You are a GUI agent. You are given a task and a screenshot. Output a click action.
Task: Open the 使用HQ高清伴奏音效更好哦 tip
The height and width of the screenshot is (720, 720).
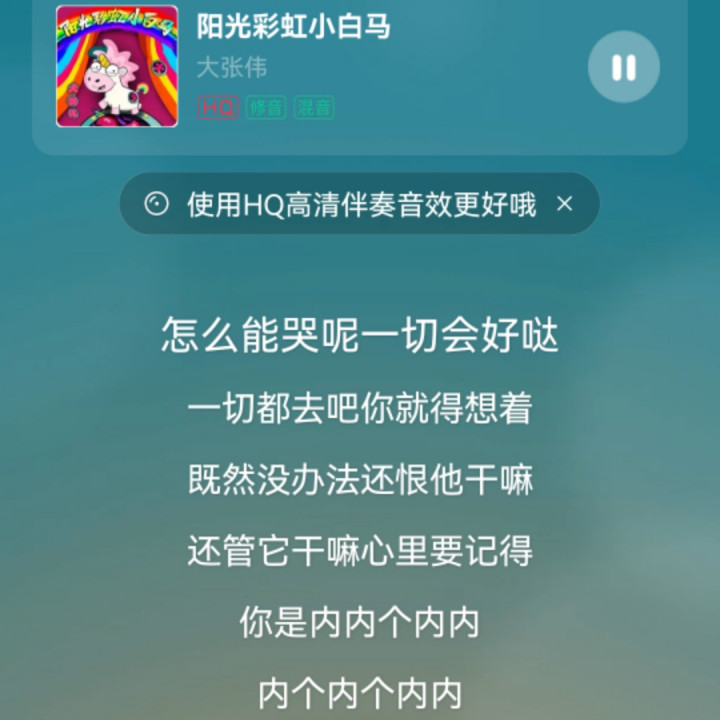click(x=360, y=204)
